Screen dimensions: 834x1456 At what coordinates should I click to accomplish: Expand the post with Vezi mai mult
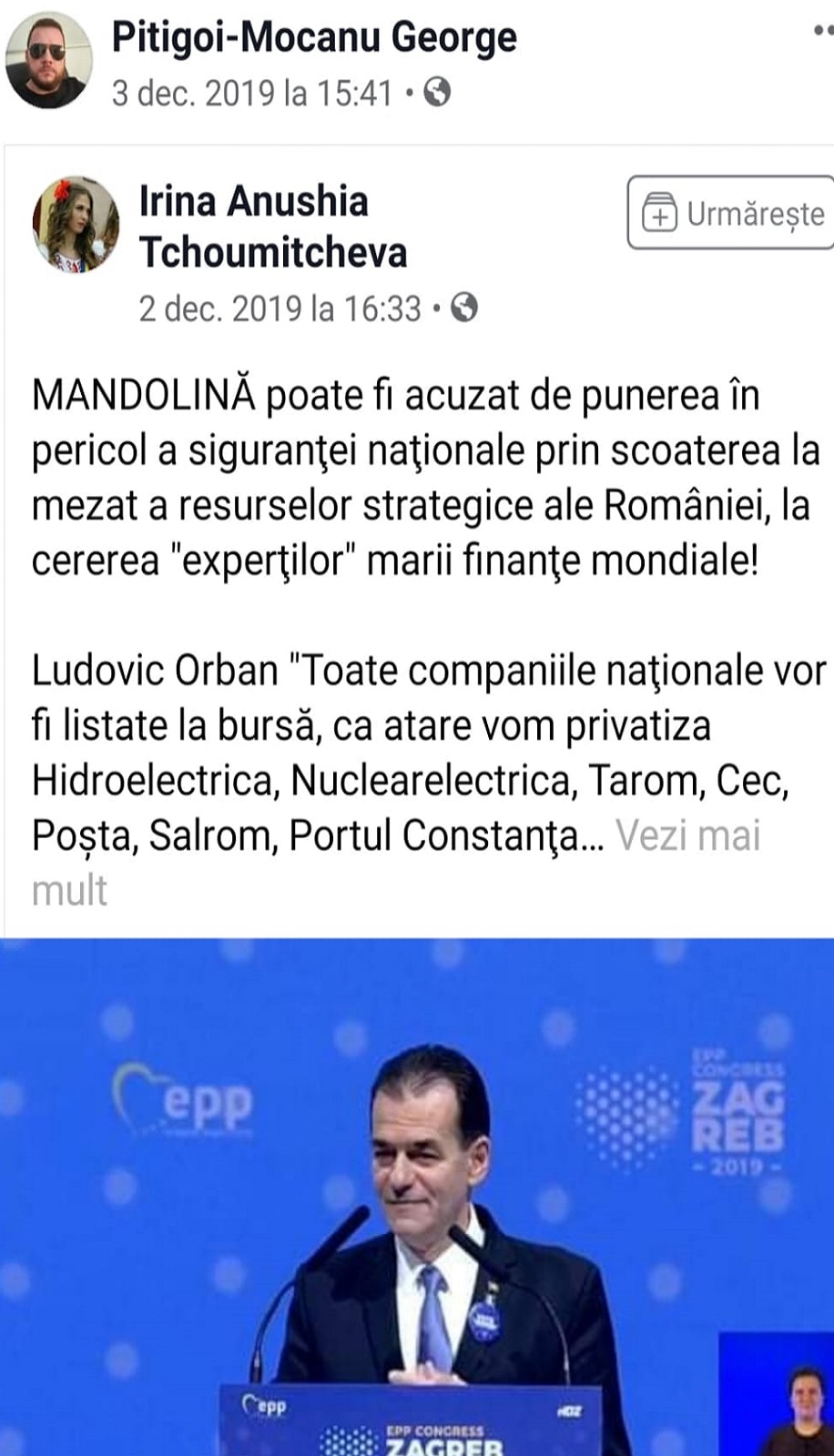coord(687,835)
